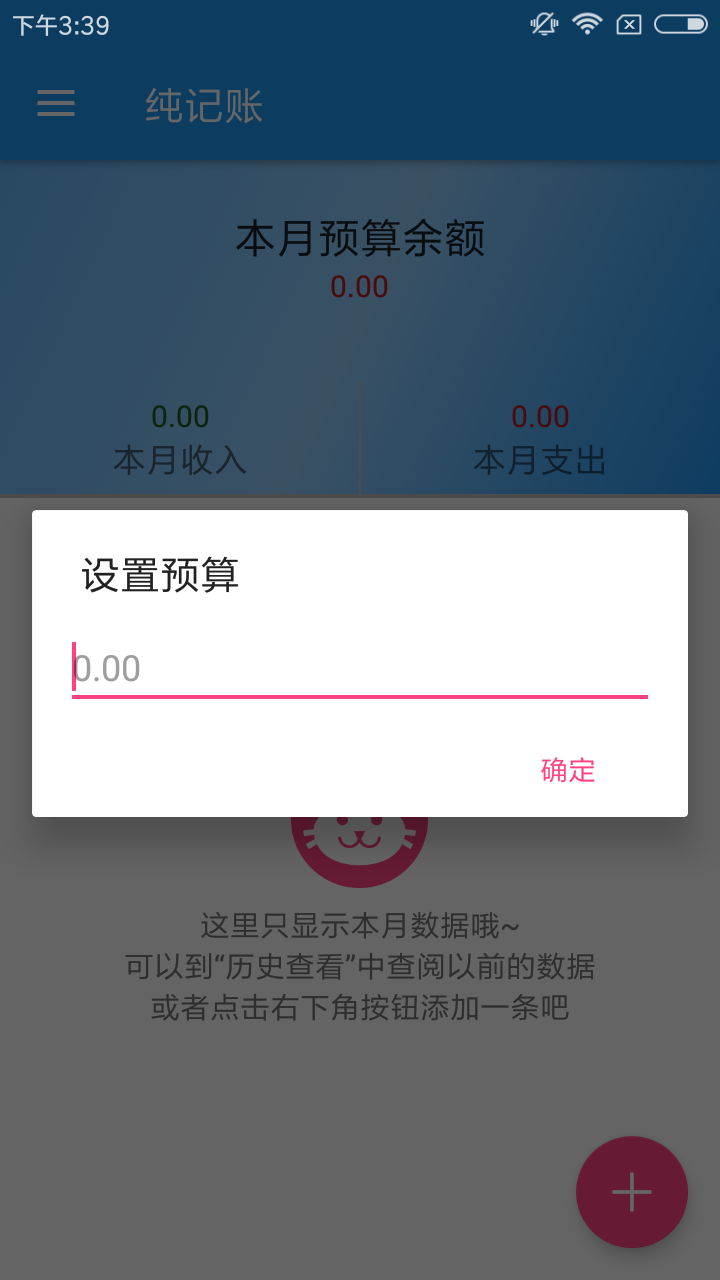The width and height of the screenshot is (720, 1280).
Task: Select the 纯记账 app title
Action: pos(202,105)
